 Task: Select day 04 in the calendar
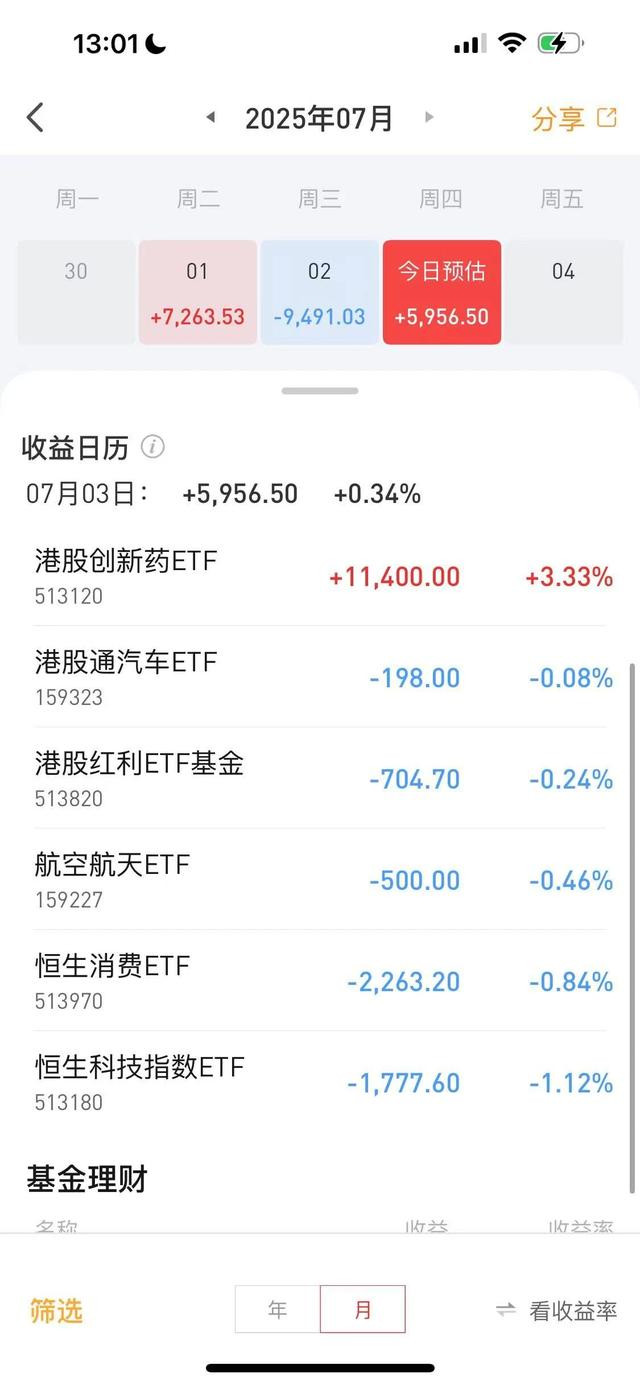pos(563,292)
